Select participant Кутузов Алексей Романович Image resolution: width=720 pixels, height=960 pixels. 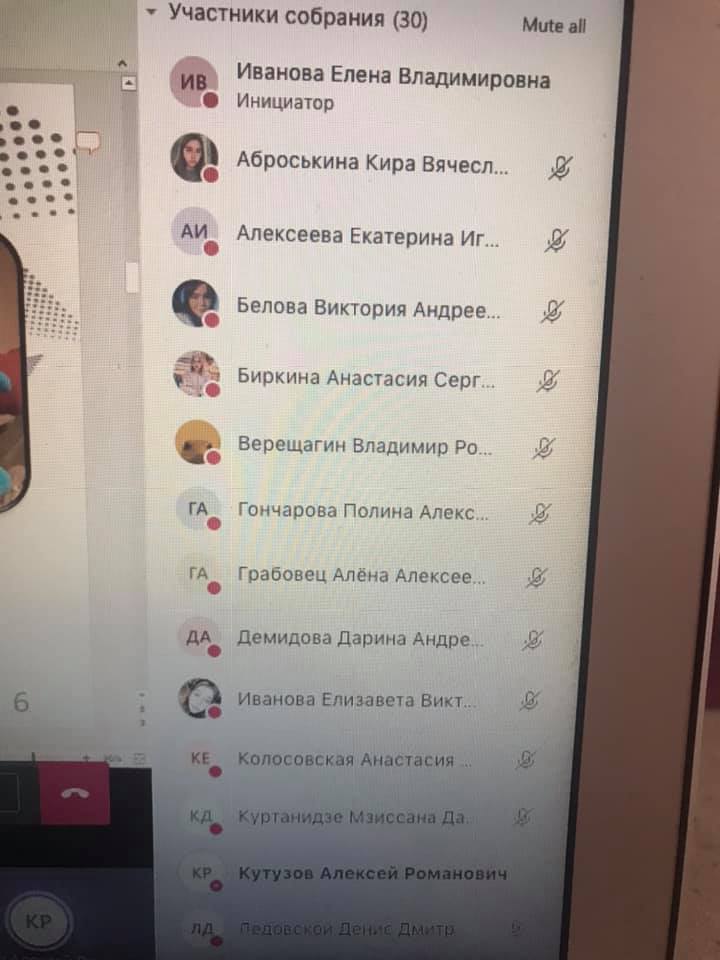[372, 874]
